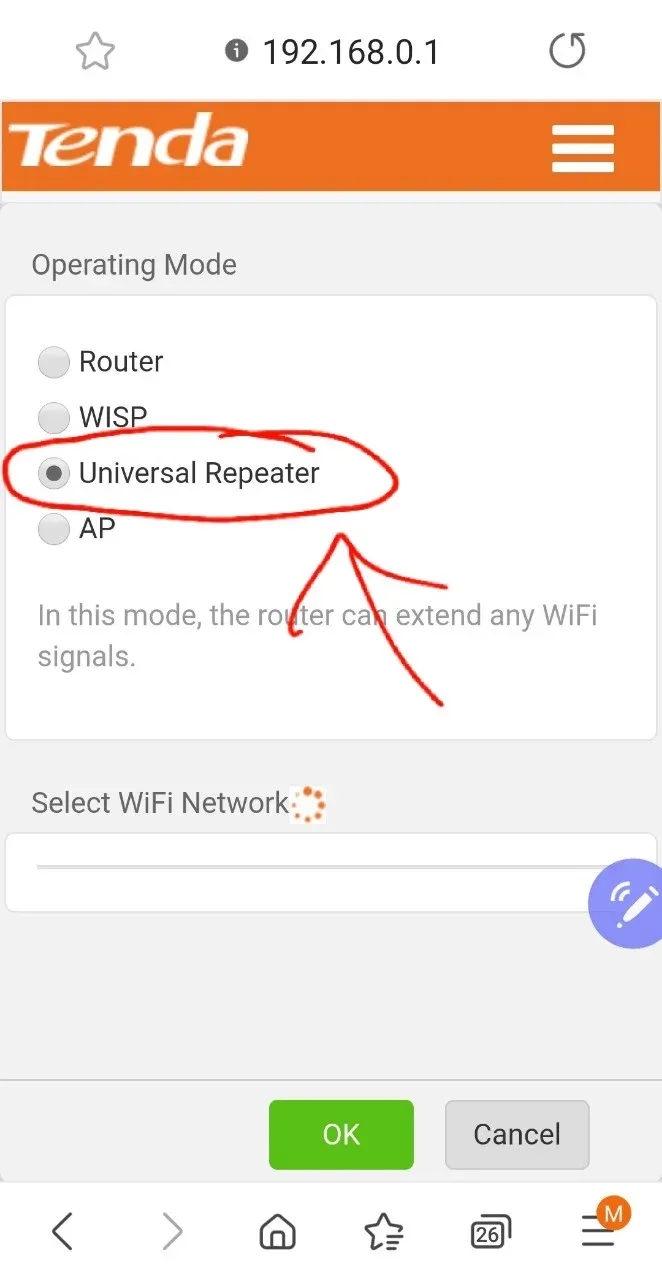Image resolution: width=662 pixels, height=1280 pixels.
Task: Open the Tenda hamburger menu
Action: pos(583,150)
